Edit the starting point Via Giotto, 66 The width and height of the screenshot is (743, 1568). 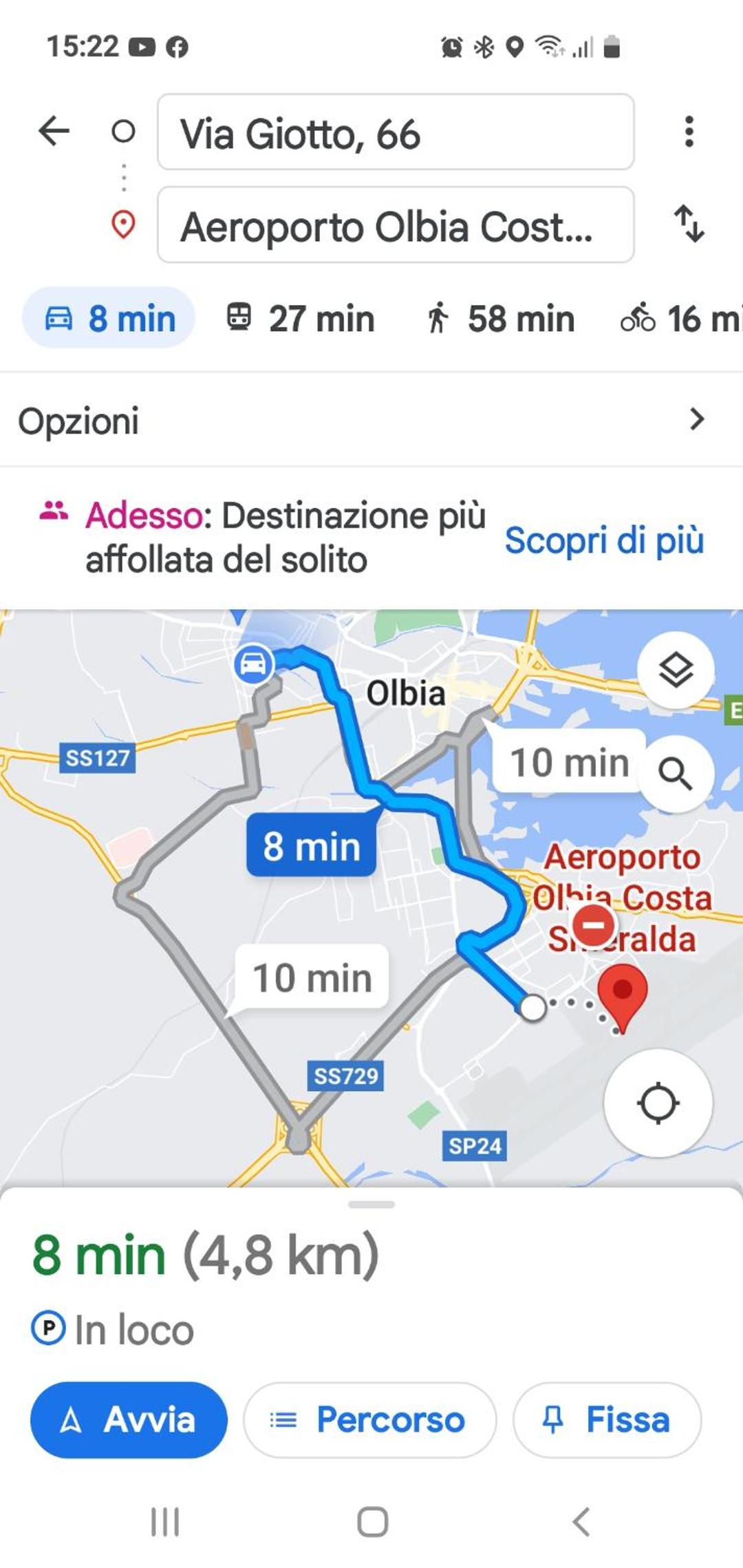coord(396,132)
